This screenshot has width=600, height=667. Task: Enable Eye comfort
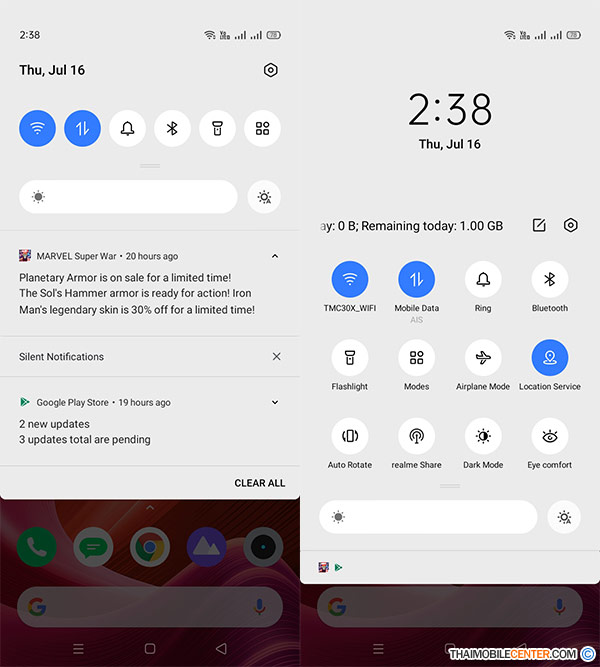click(549, 436)
